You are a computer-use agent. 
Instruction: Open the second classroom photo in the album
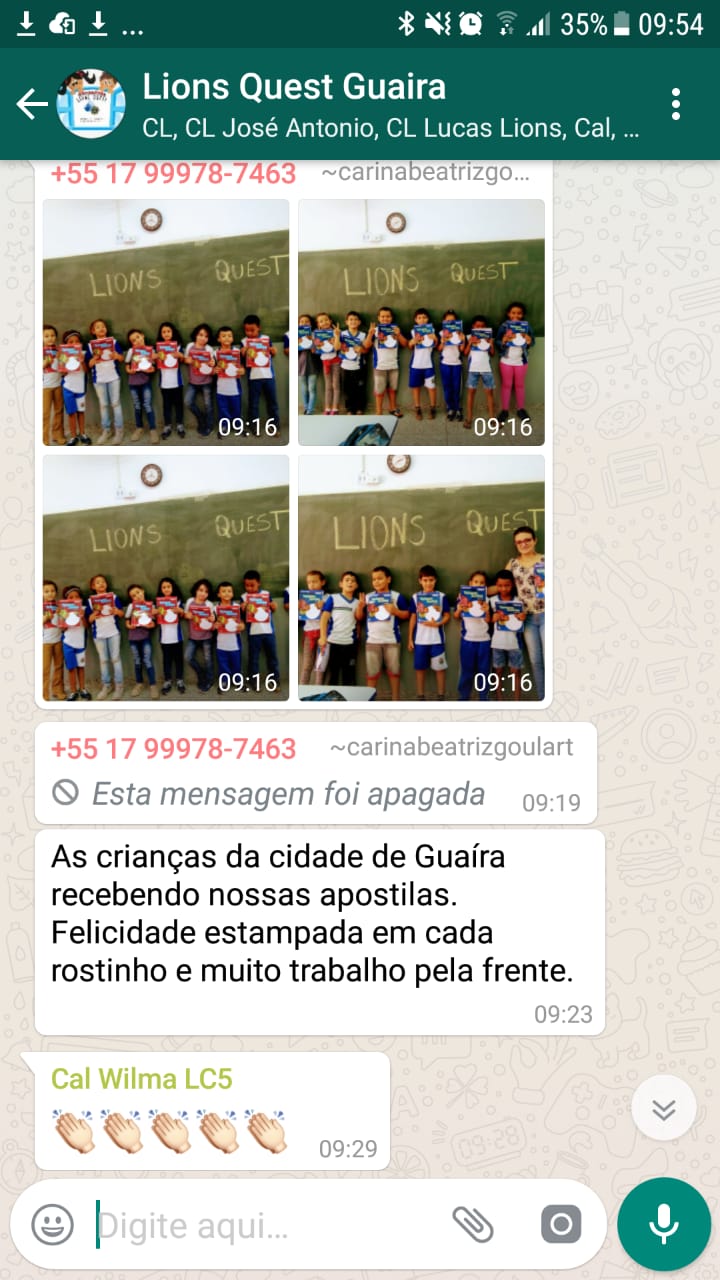421,322
